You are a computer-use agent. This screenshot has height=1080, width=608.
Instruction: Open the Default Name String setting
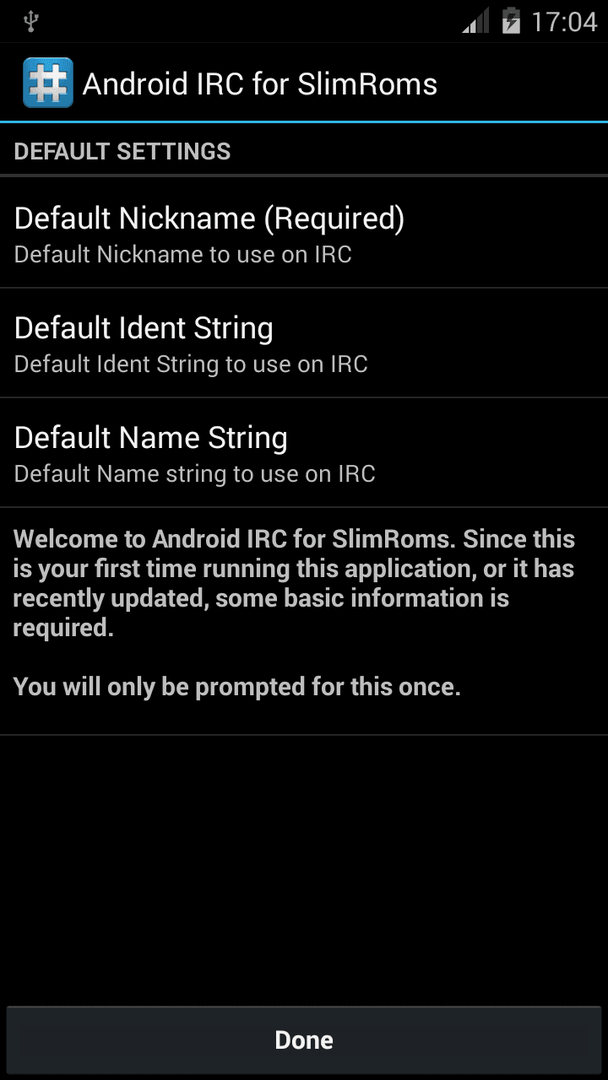point(304,454)
